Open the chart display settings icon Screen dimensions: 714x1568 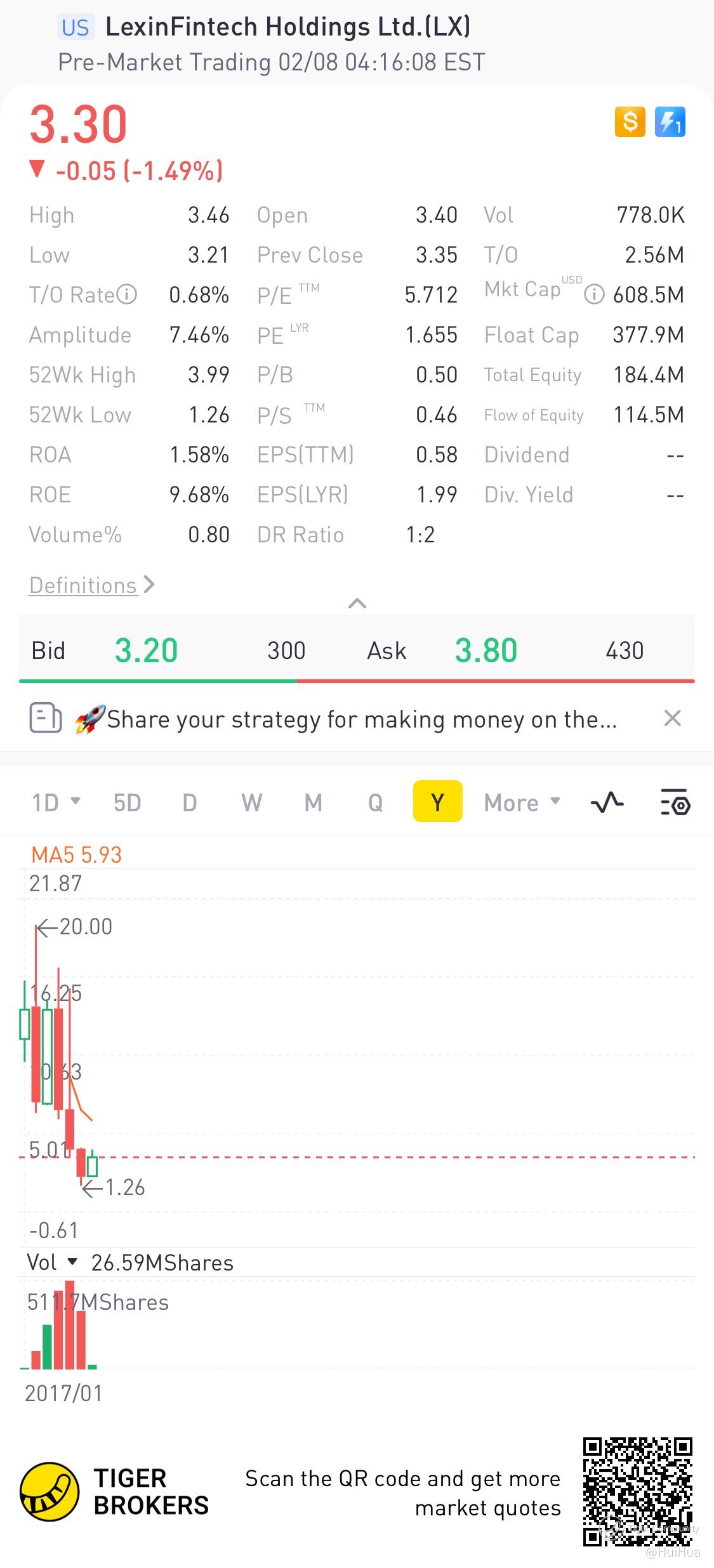pyautogui.click(x=675, y=802)
